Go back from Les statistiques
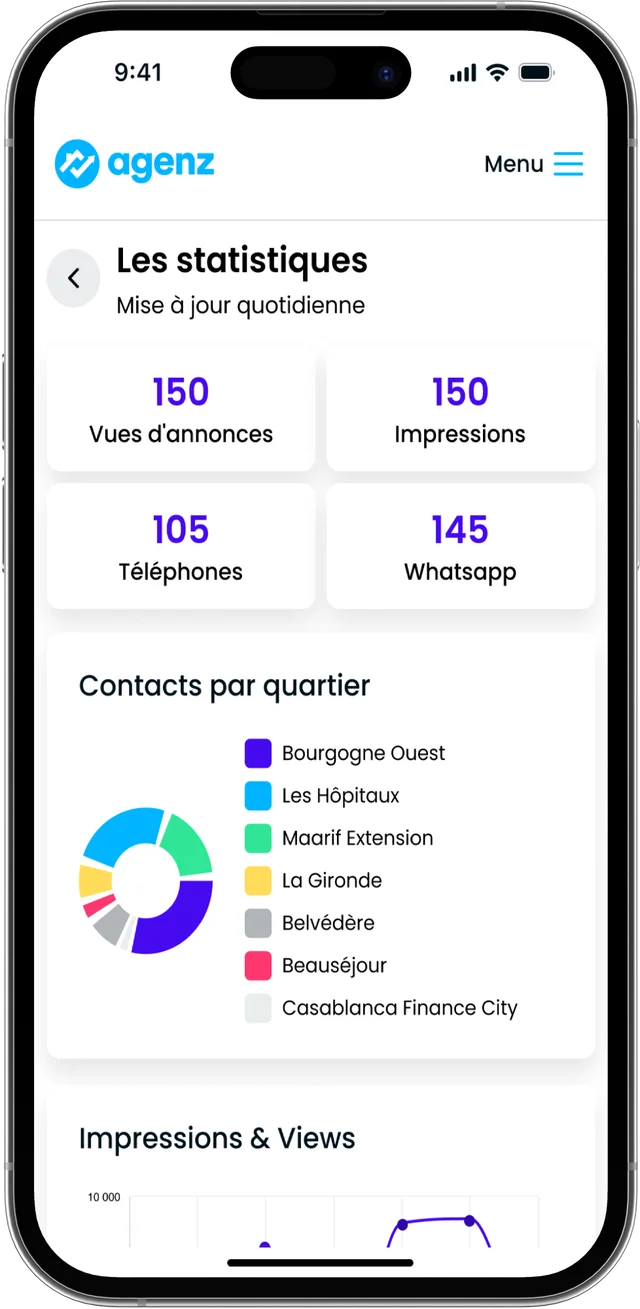This screenshot has height=1309, width=640. click(73, 279)
